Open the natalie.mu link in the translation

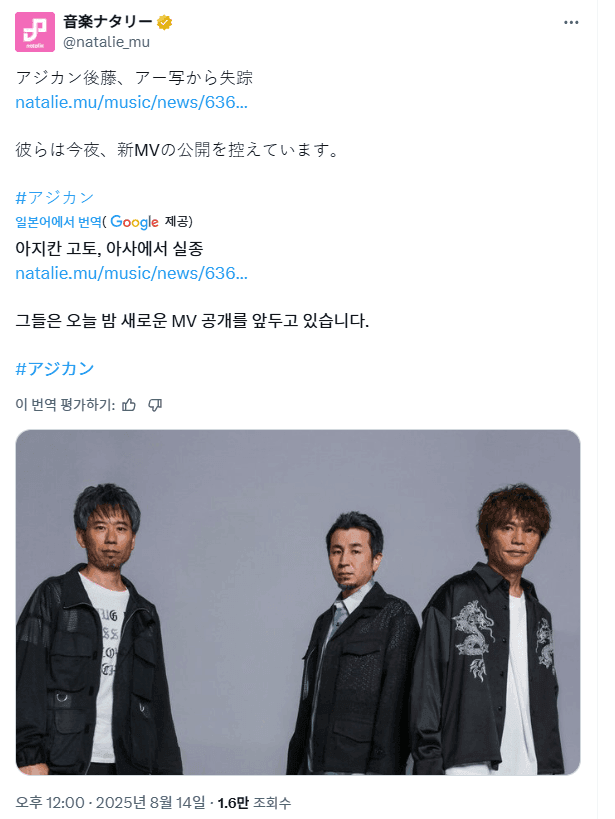coord(131,273)
